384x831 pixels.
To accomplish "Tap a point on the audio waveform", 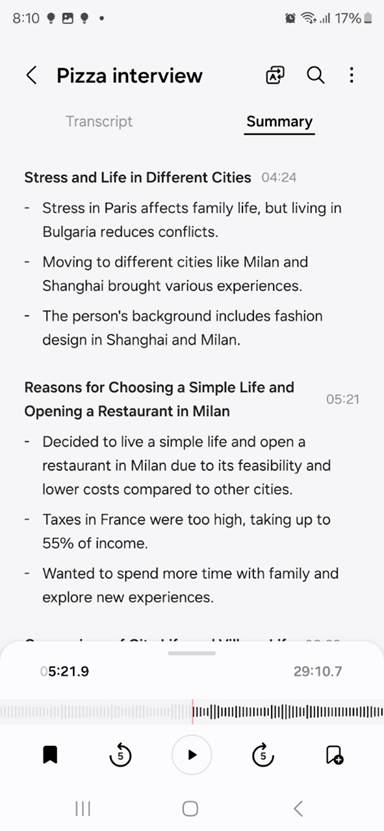I will pyautogui.click(x=192, y=712).
